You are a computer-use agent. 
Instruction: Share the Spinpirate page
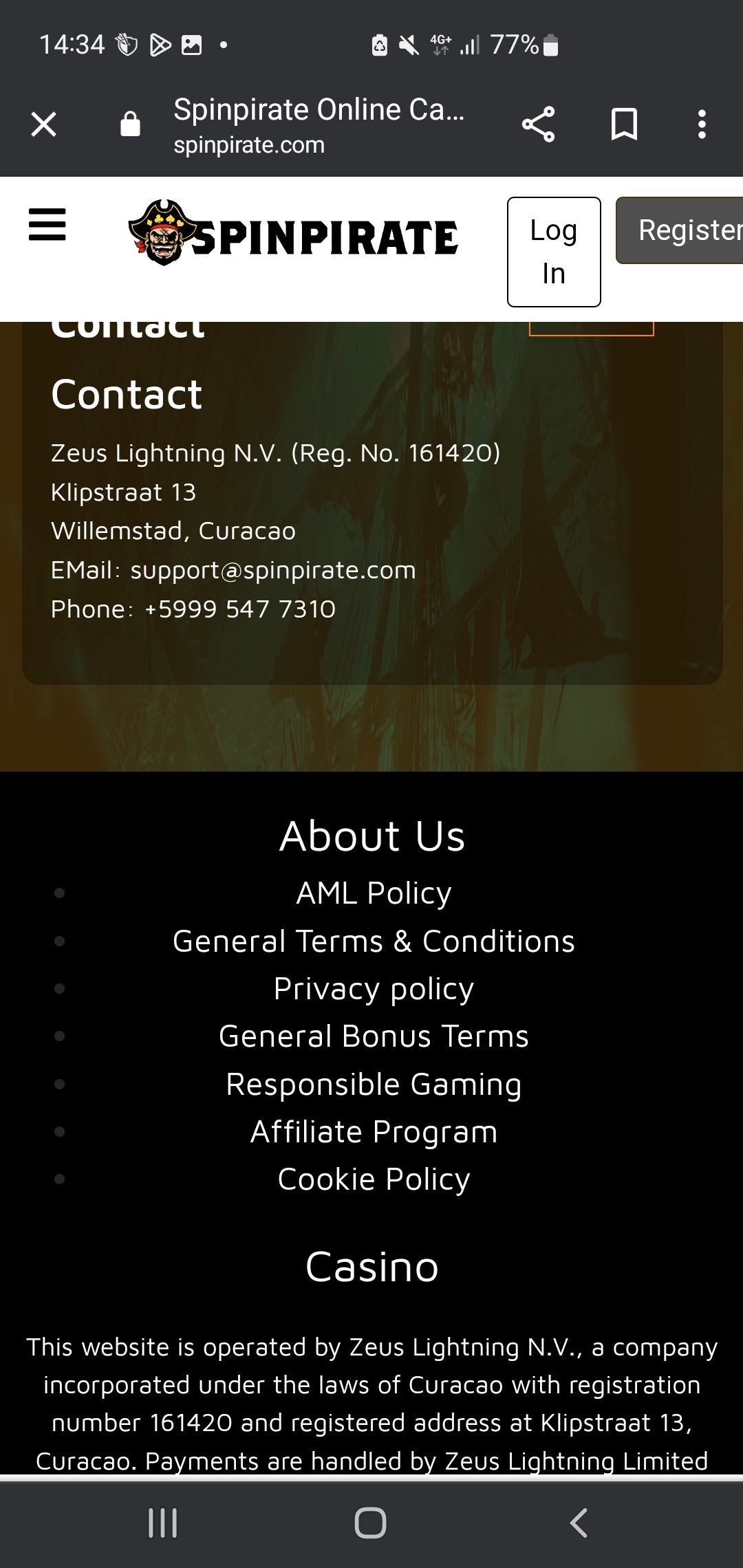coord(538,124)
